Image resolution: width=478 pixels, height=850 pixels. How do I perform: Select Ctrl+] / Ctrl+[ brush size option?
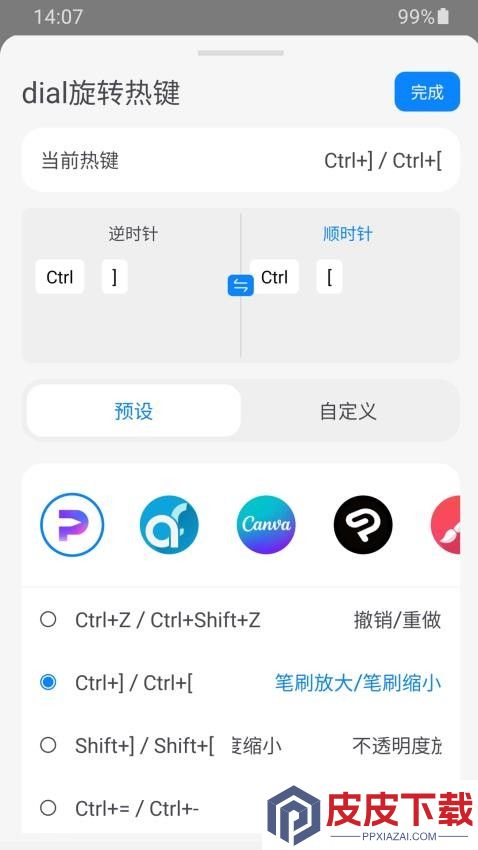(241, 682)
